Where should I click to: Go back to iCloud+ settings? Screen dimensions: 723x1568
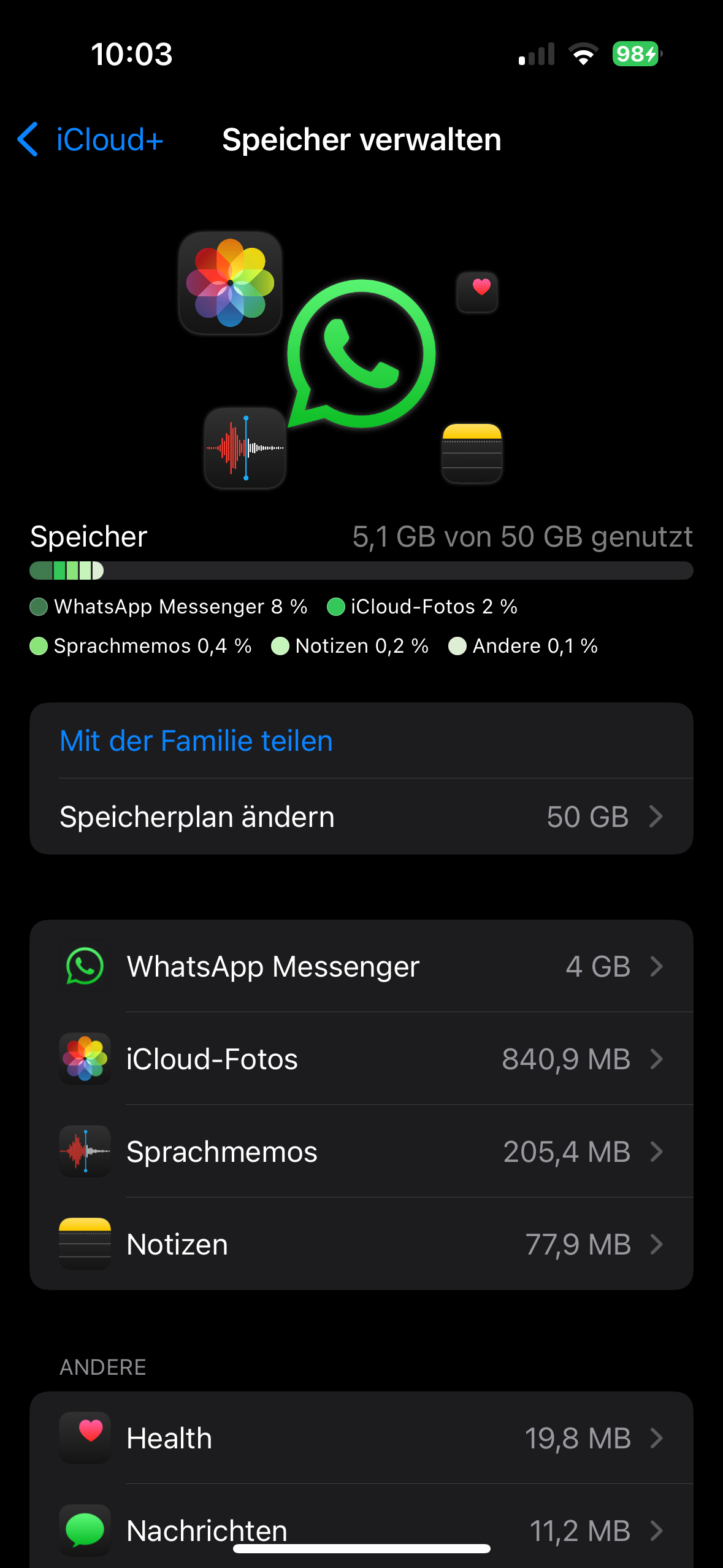(90, 139)
